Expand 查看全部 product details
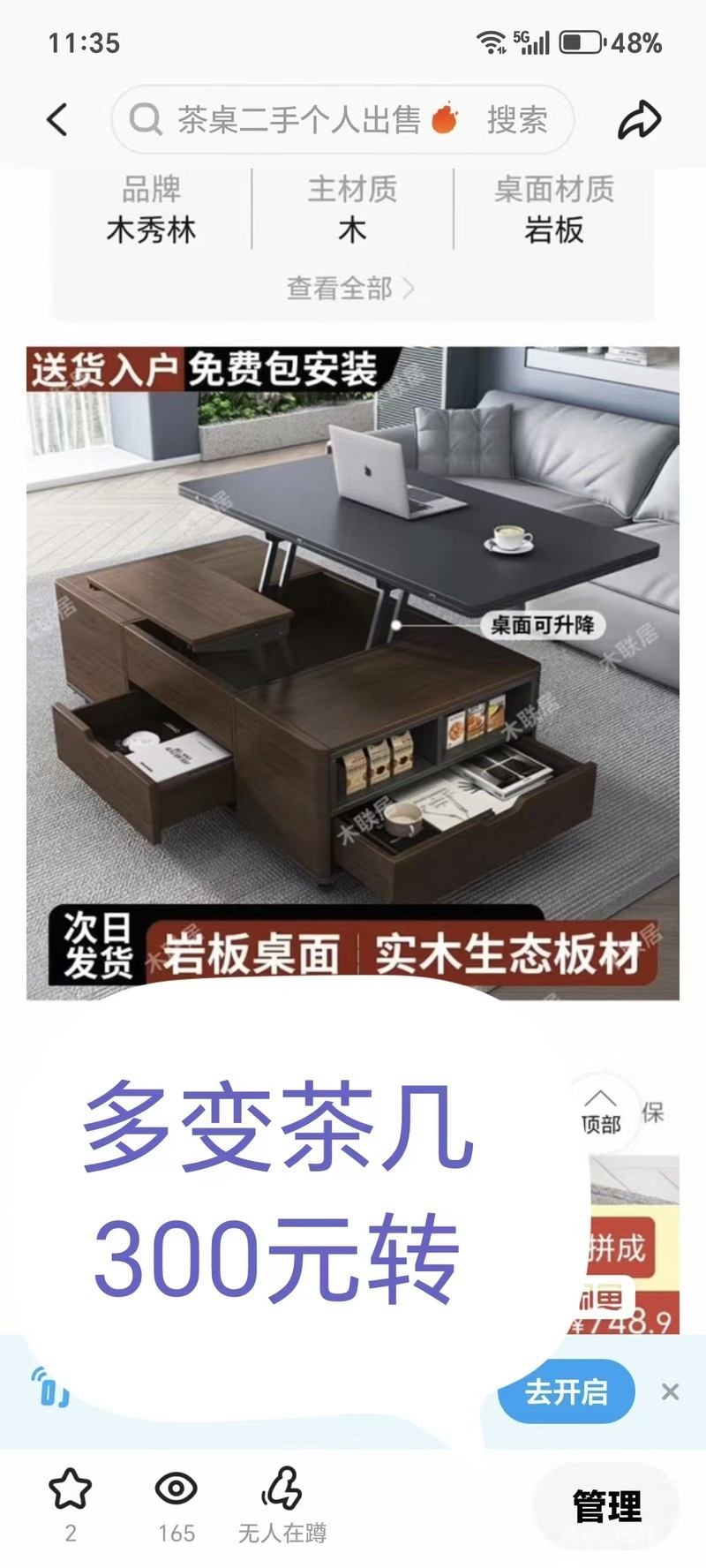 click(x=350, y=288)
